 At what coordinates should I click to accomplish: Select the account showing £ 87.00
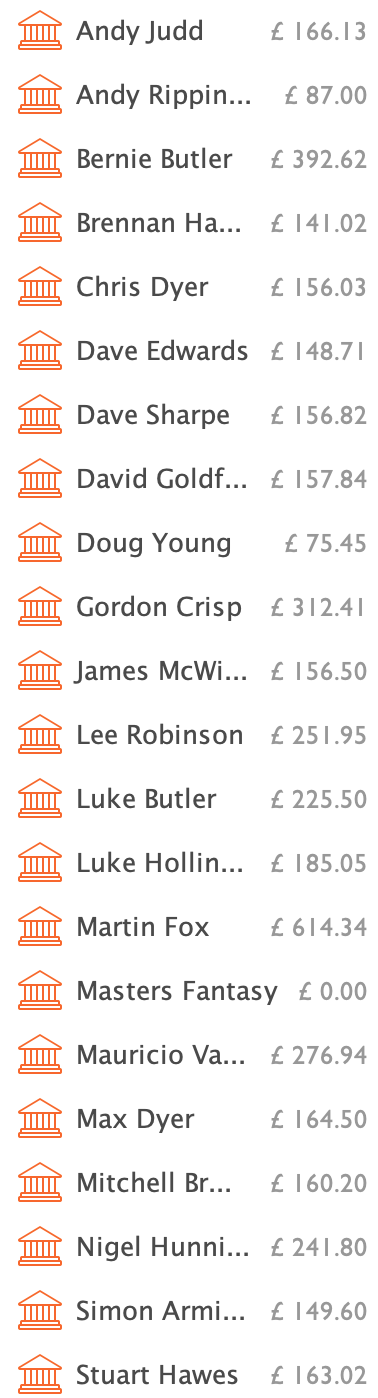click(189, 96)
